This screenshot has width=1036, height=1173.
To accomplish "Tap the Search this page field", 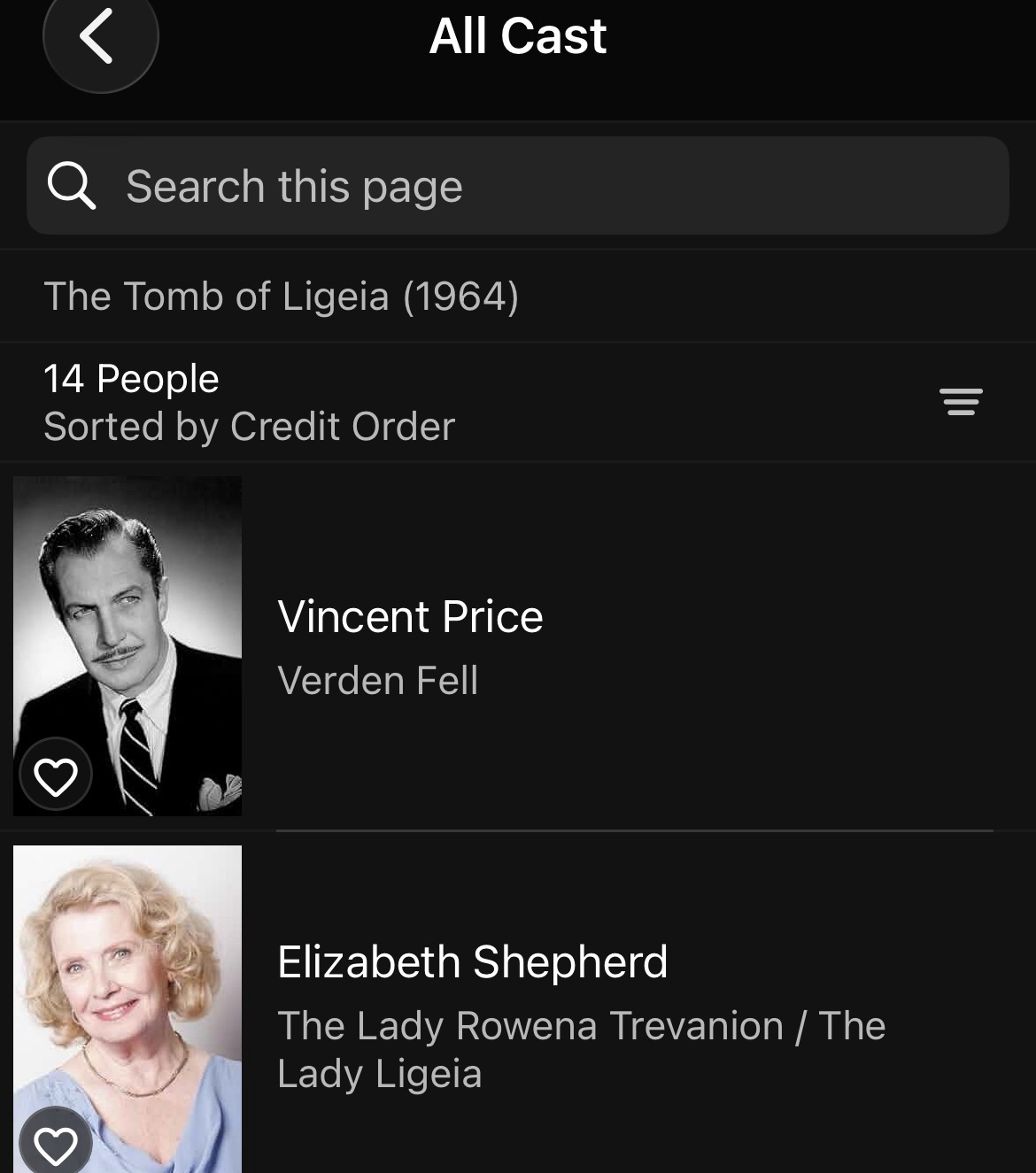I will [x=518, y=186].
